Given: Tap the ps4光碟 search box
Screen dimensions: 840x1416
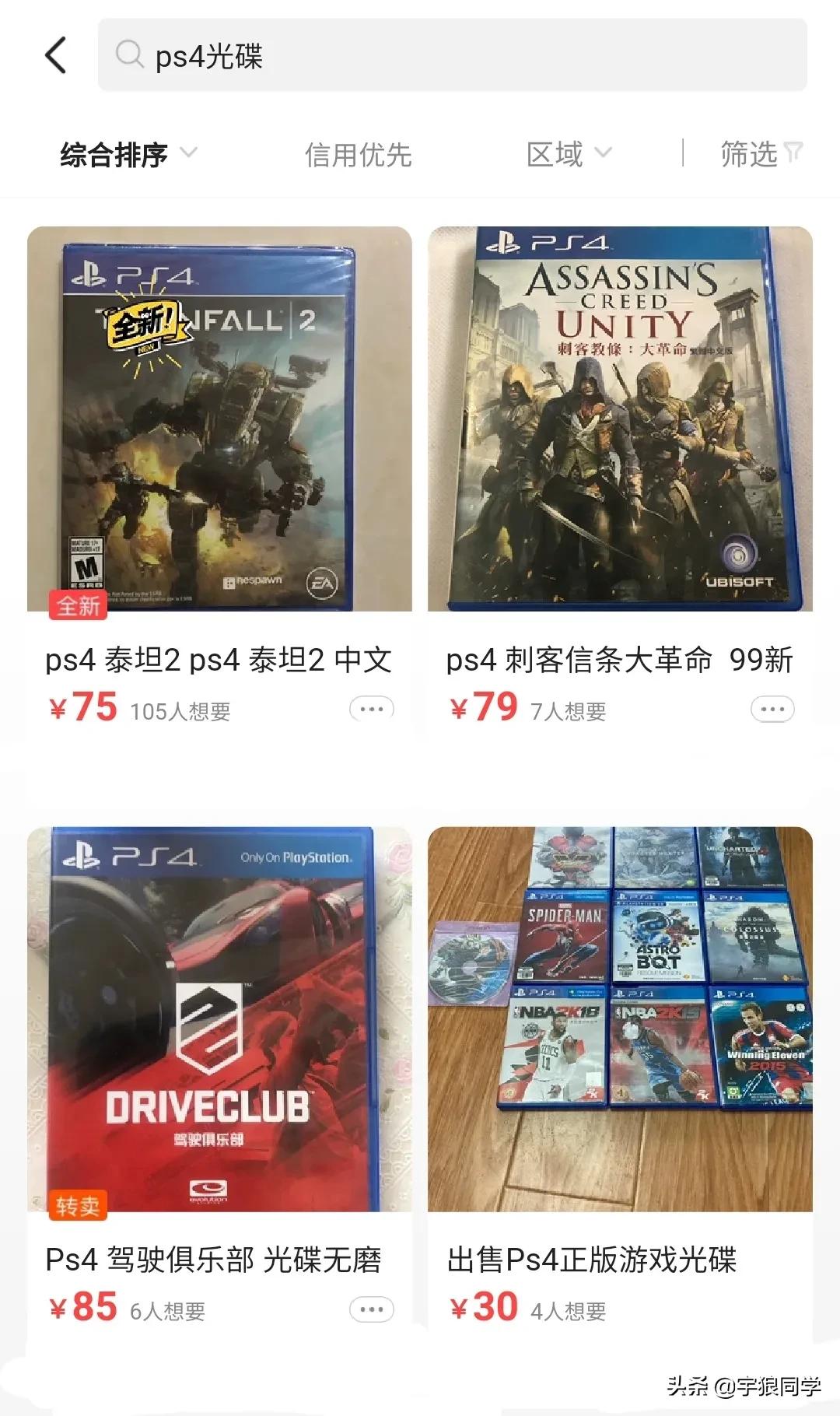Looking at the screenshot, I should point(451,55).
